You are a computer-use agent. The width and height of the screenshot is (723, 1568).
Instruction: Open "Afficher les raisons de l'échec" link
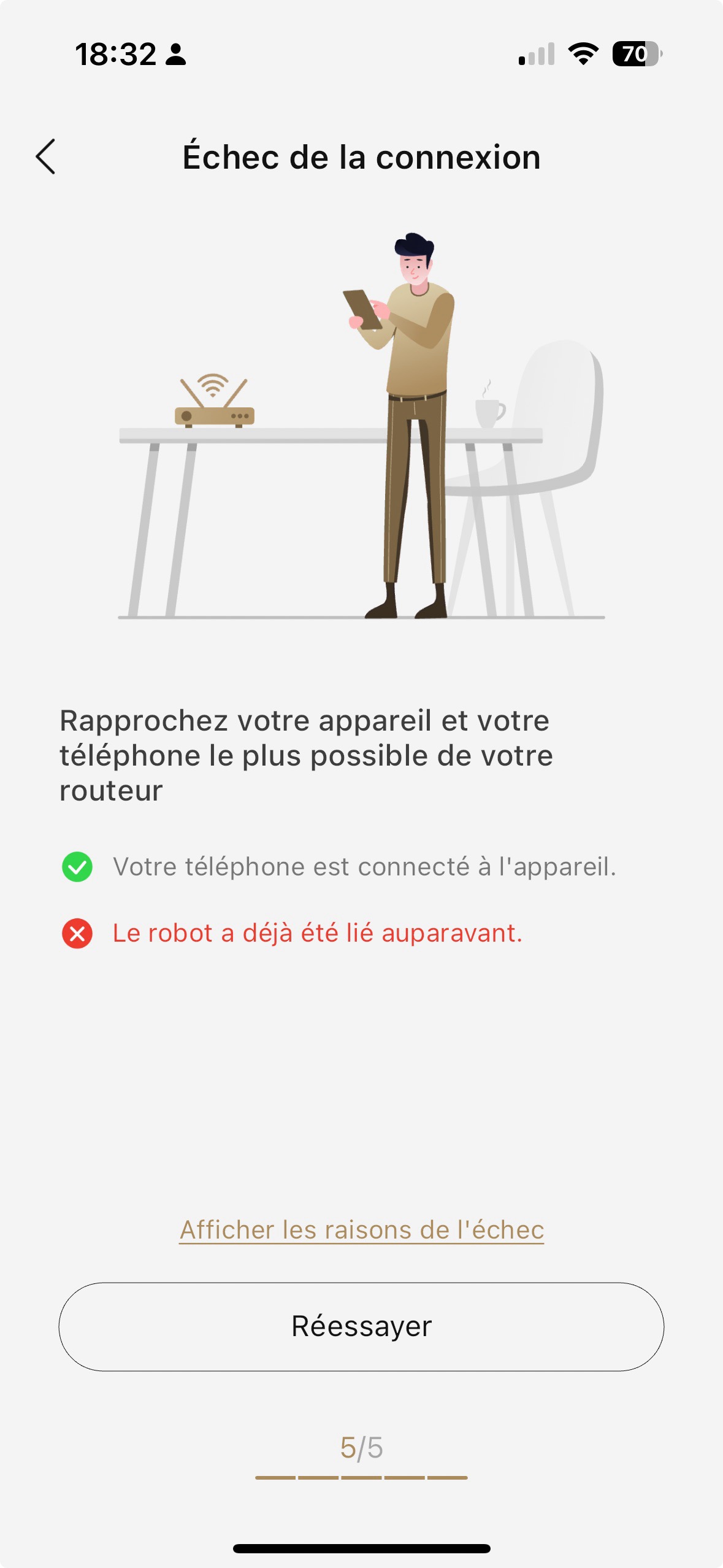pos(361,1230)
